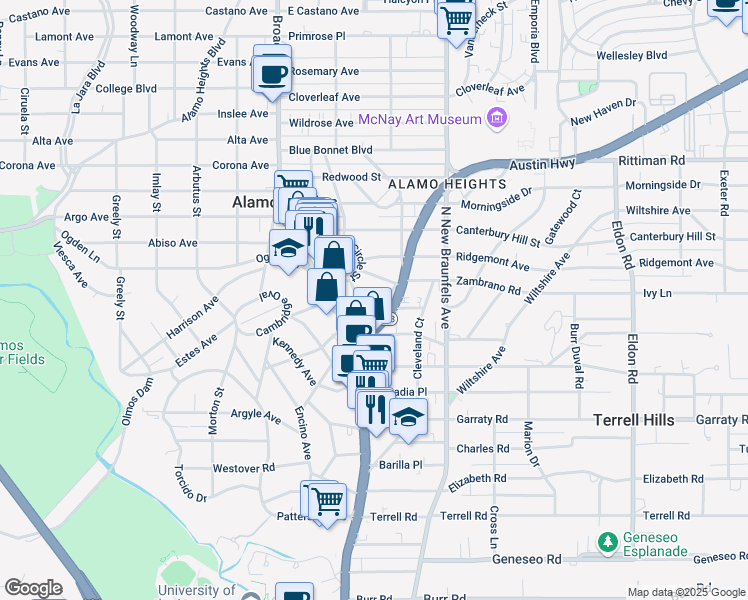The height and width of the screenshot is (600, 748).
Task: Select the Geneseo Esplanade park marker
Action: 607,543
